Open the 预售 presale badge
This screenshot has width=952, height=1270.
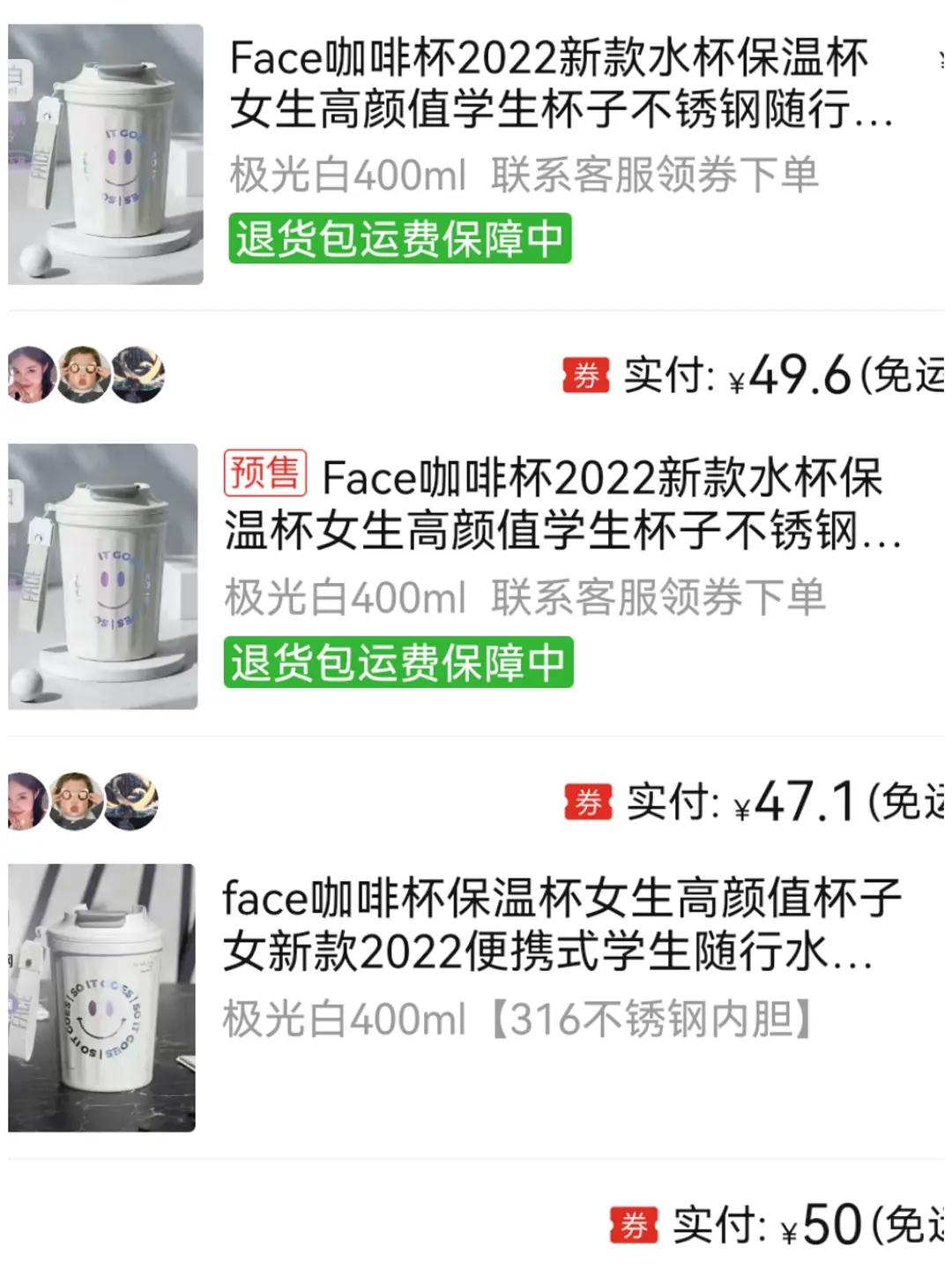[267, 474]
